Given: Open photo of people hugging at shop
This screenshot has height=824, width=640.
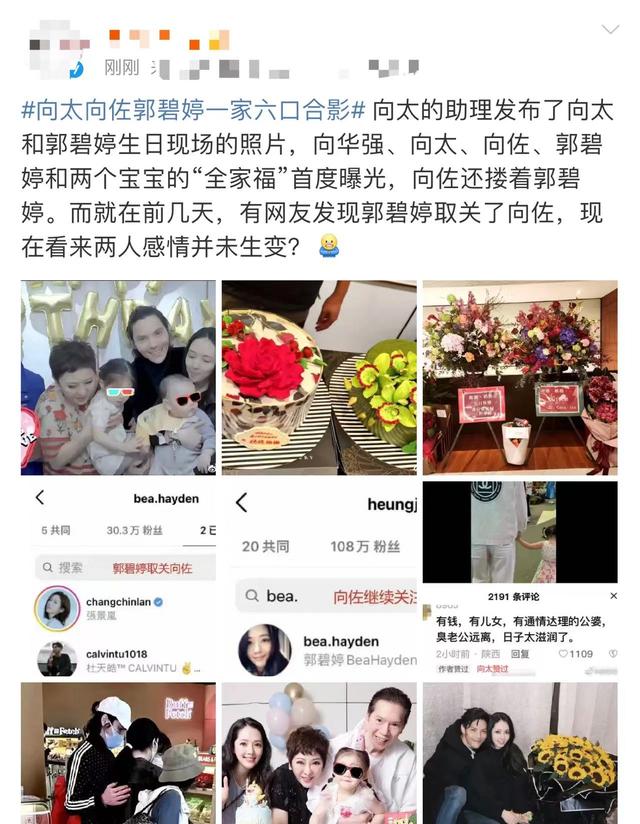Looking at the screenshot, I should coord(118,753).
